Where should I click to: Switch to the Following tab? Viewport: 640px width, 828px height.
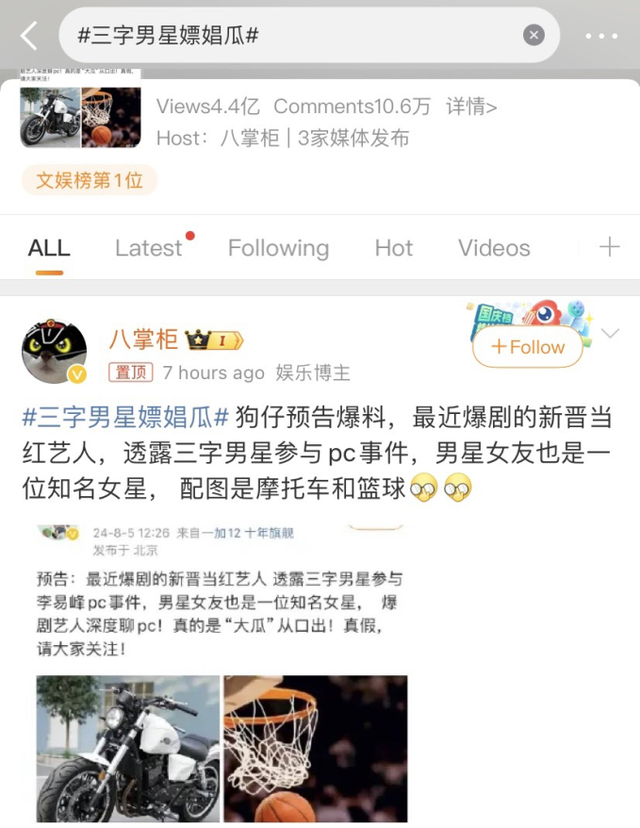278,248
